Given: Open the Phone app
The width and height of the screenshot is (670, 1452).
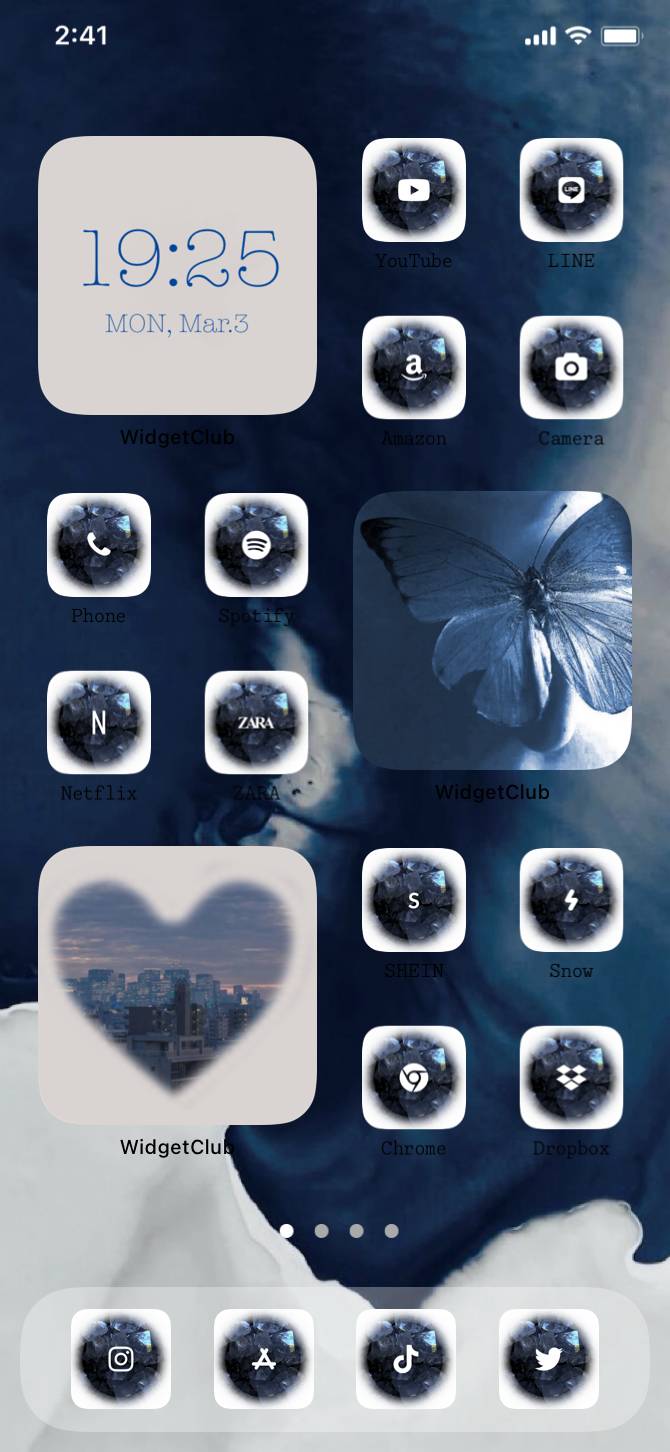Looking at the screenshot, I should (x=98, y=545).
